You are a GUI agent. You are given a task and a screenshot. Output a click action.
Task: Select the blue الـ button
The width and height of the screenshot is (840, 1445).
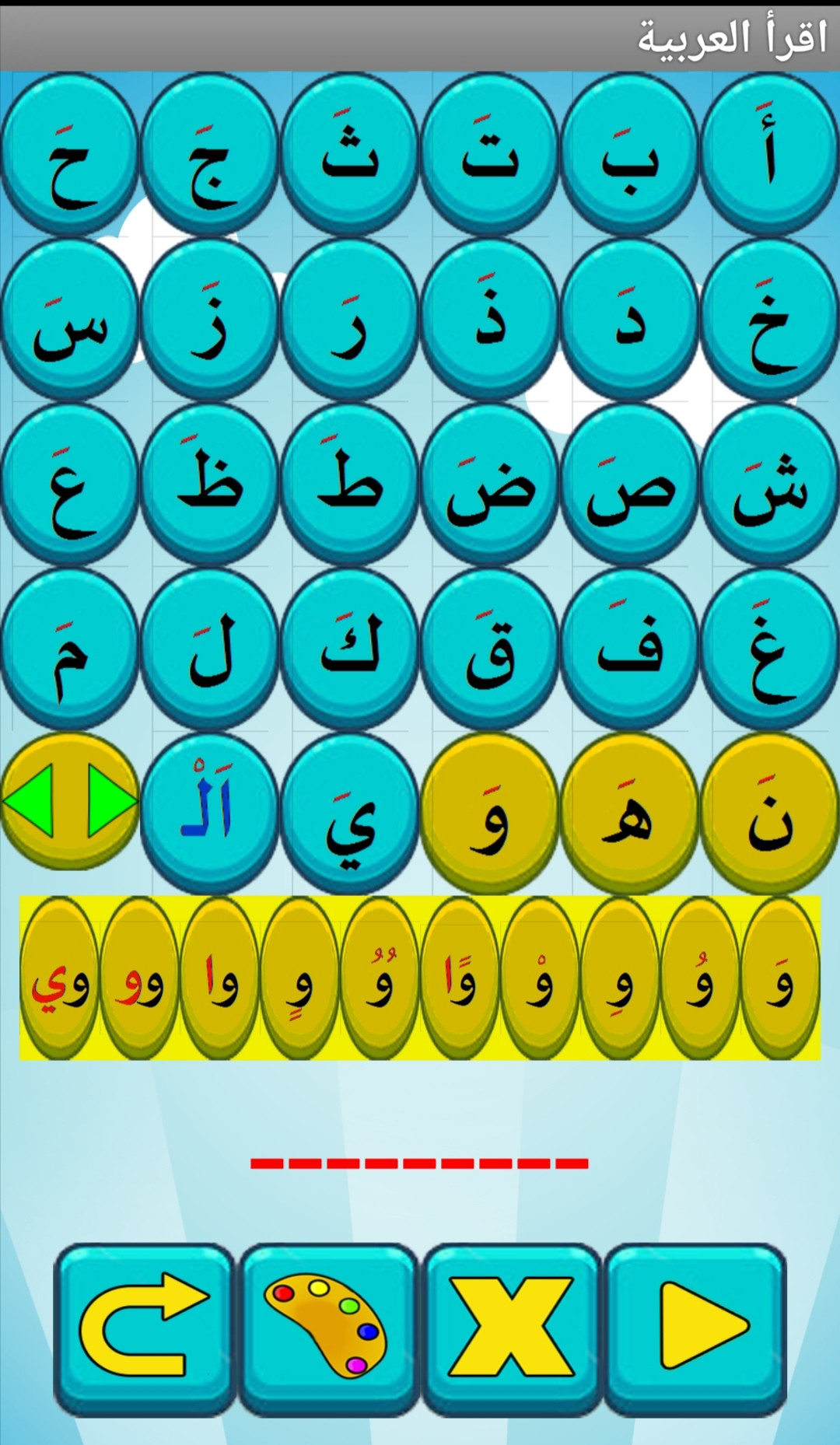(209, 813)
